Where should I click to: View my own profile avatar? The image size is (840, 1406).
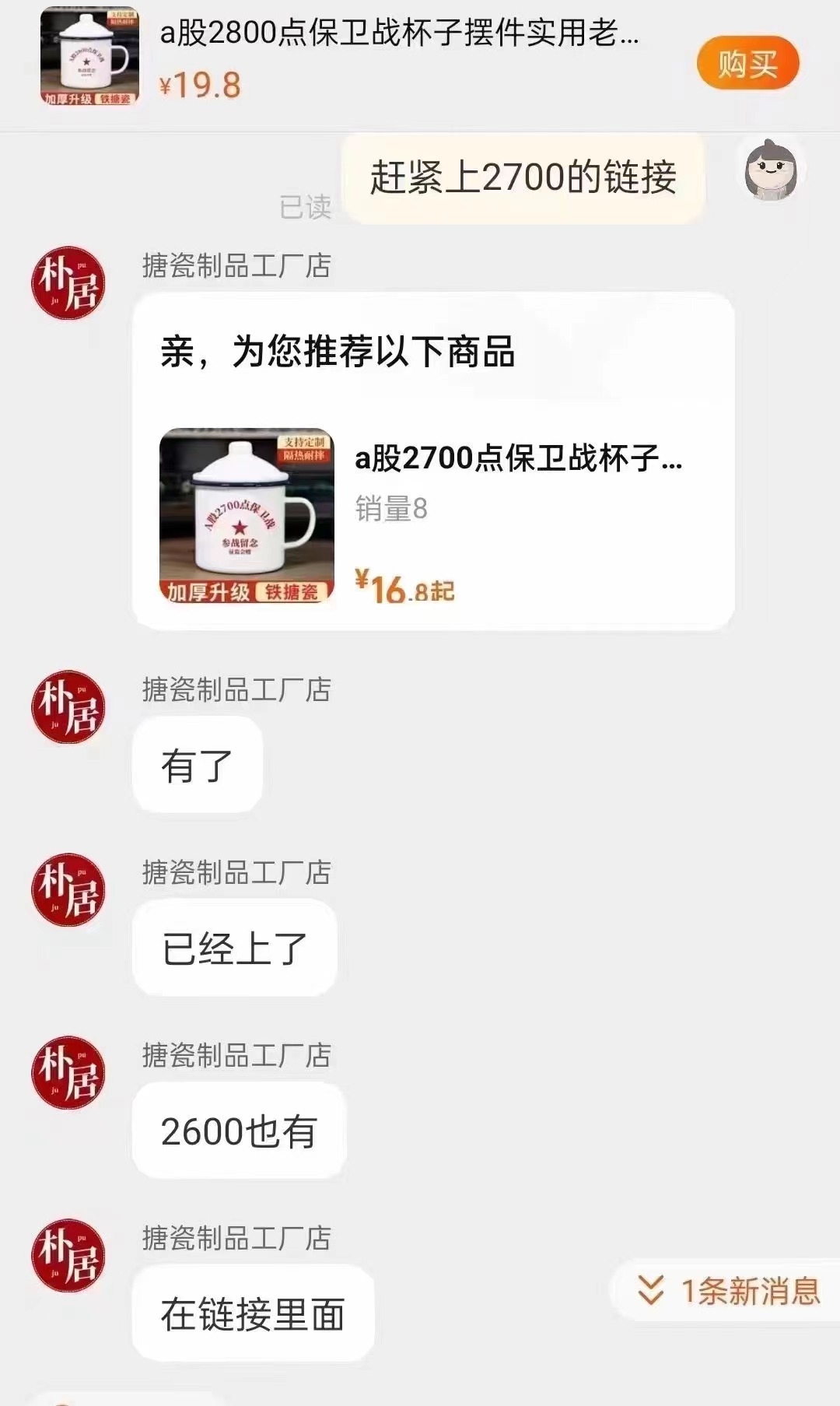coord(770,170)
